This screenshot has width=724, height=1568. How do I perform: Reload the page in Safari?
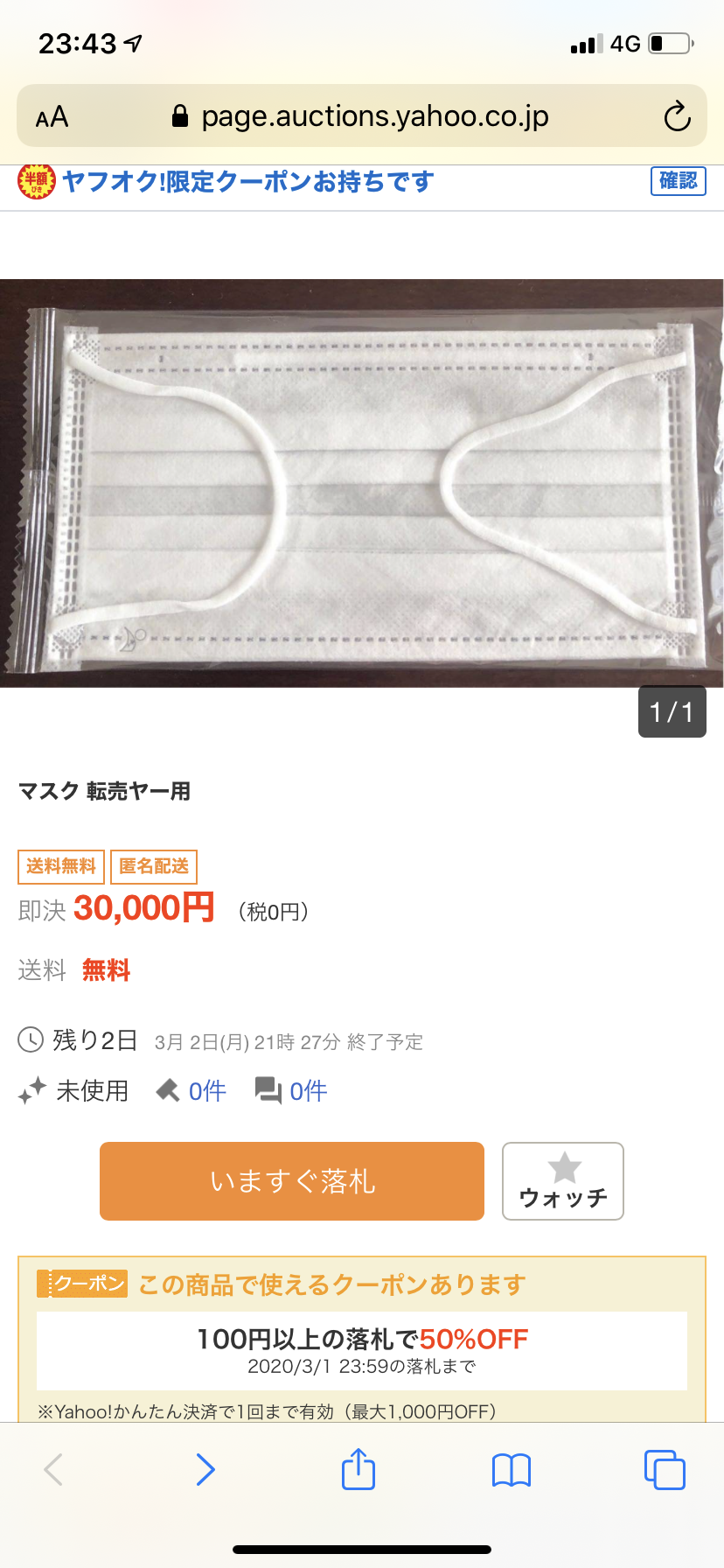pos(677,116)
